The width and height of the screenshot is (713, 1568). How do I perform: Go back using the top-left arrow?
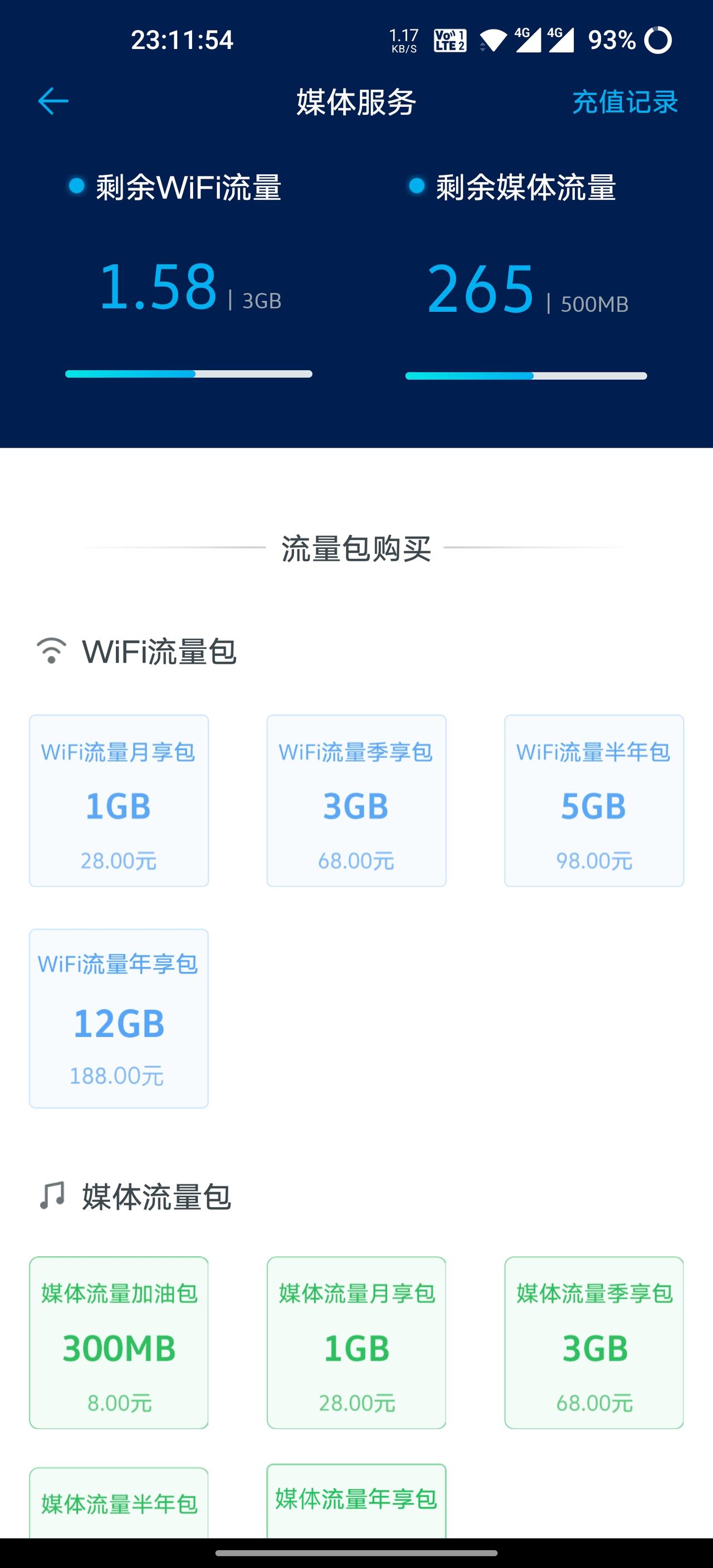(53, 101)
